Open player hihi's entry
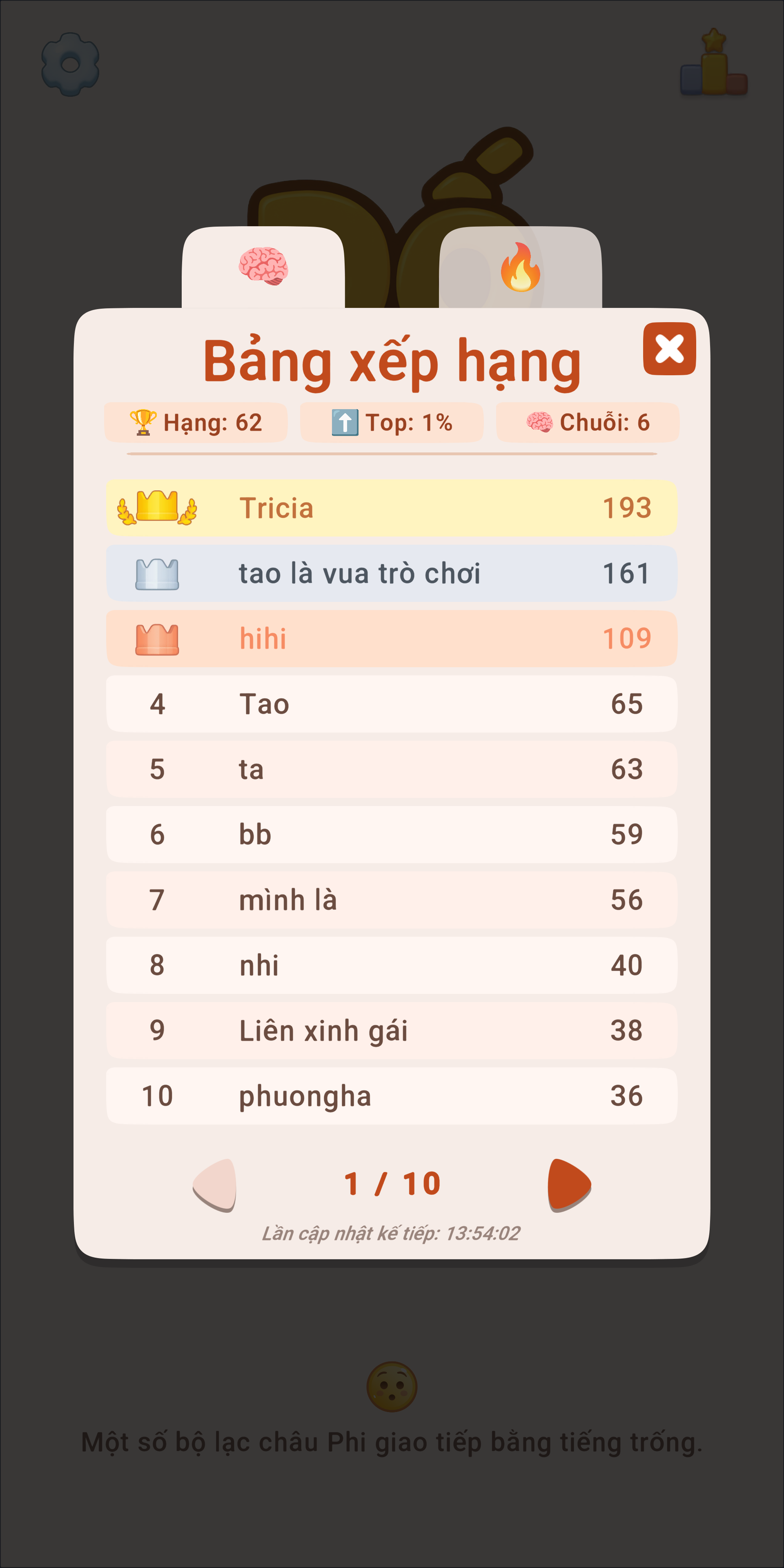Image resolution: width=784 pixels, height=1568 pixels. click(x=392, y=638)
